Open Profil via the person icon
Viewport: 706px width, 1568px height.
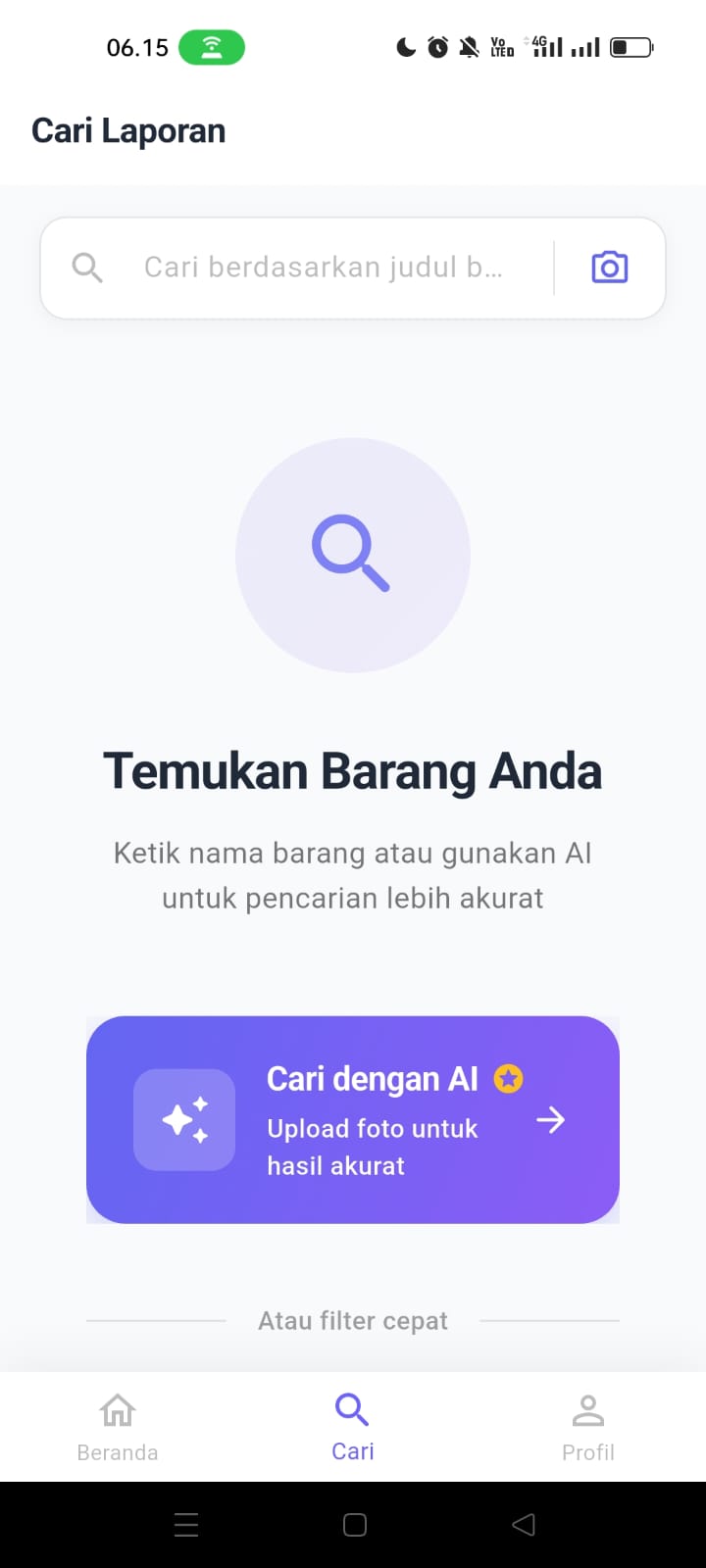[588, 1409]
